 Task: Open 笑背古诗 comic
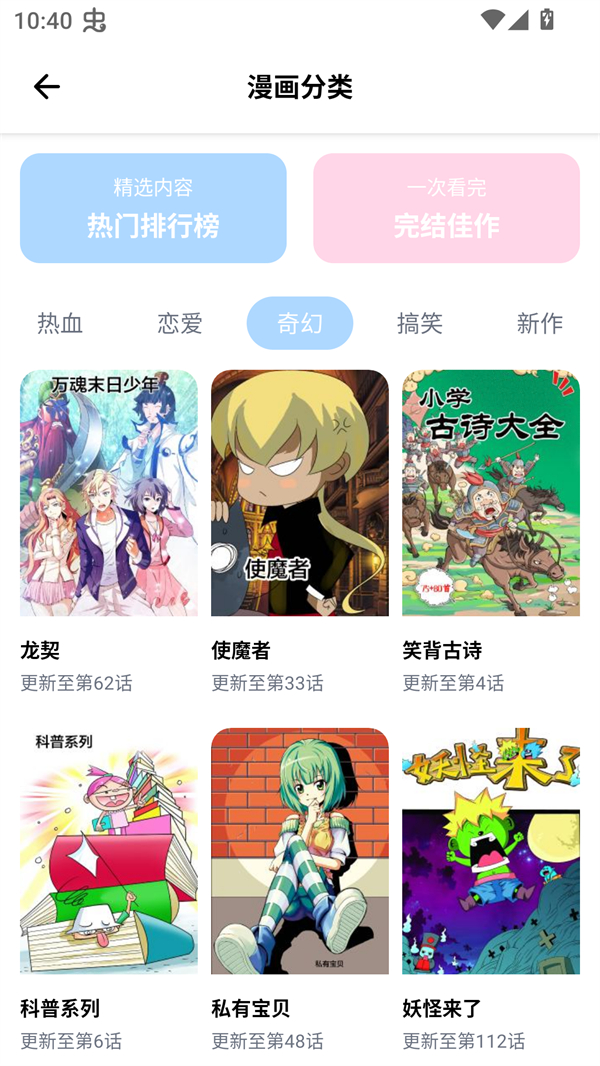pyautogui.click(x=490, y=493)
